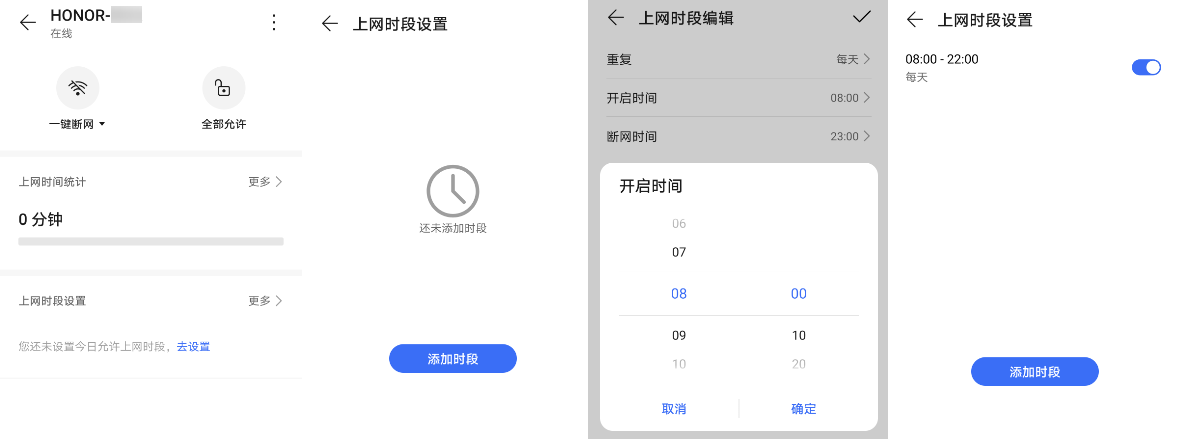This screenshot has width=1186, height=439.
Task: Confirm the 开启时间 picker with 确定
Action: point(803,408)
